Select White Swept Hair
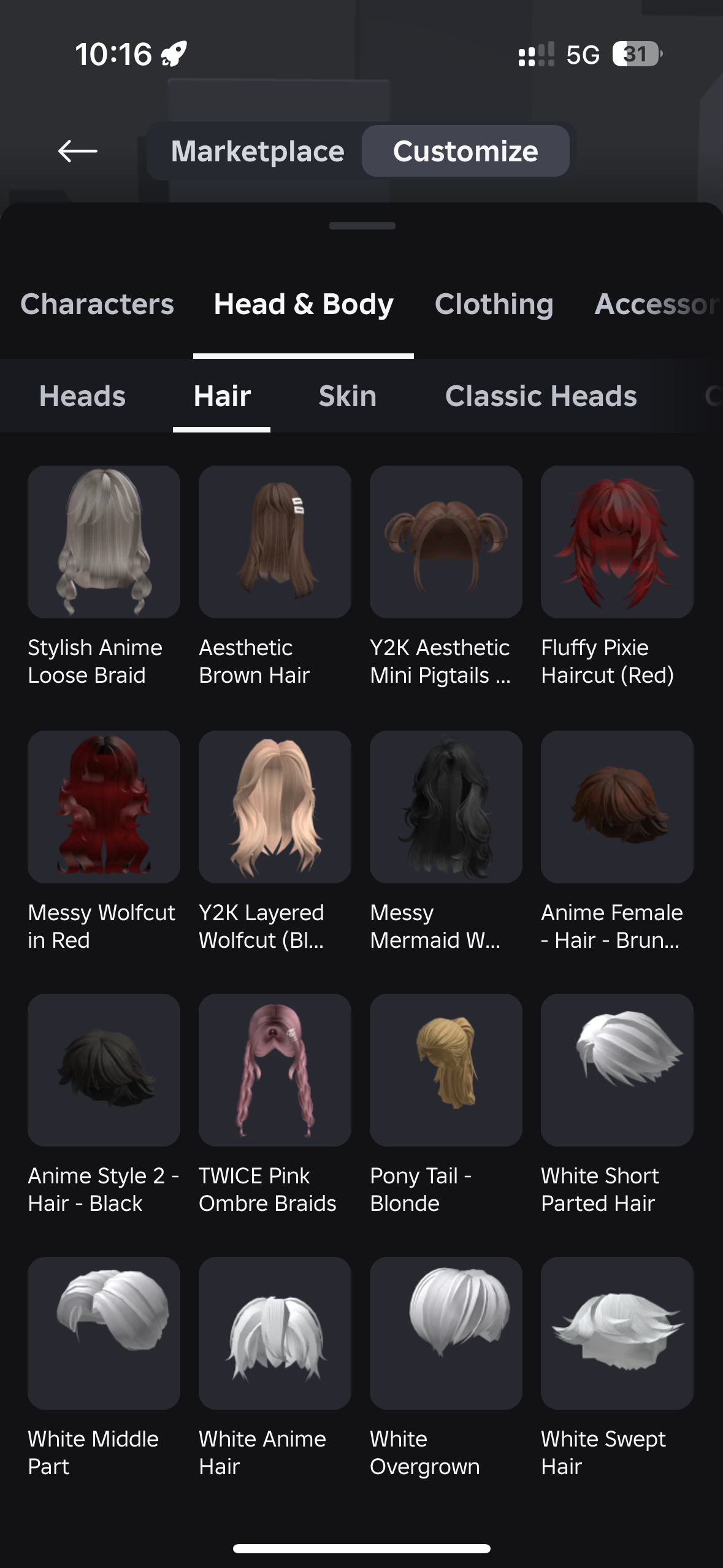The width and height of the screenshot is (723, 1568). (x=617, y=1333)
